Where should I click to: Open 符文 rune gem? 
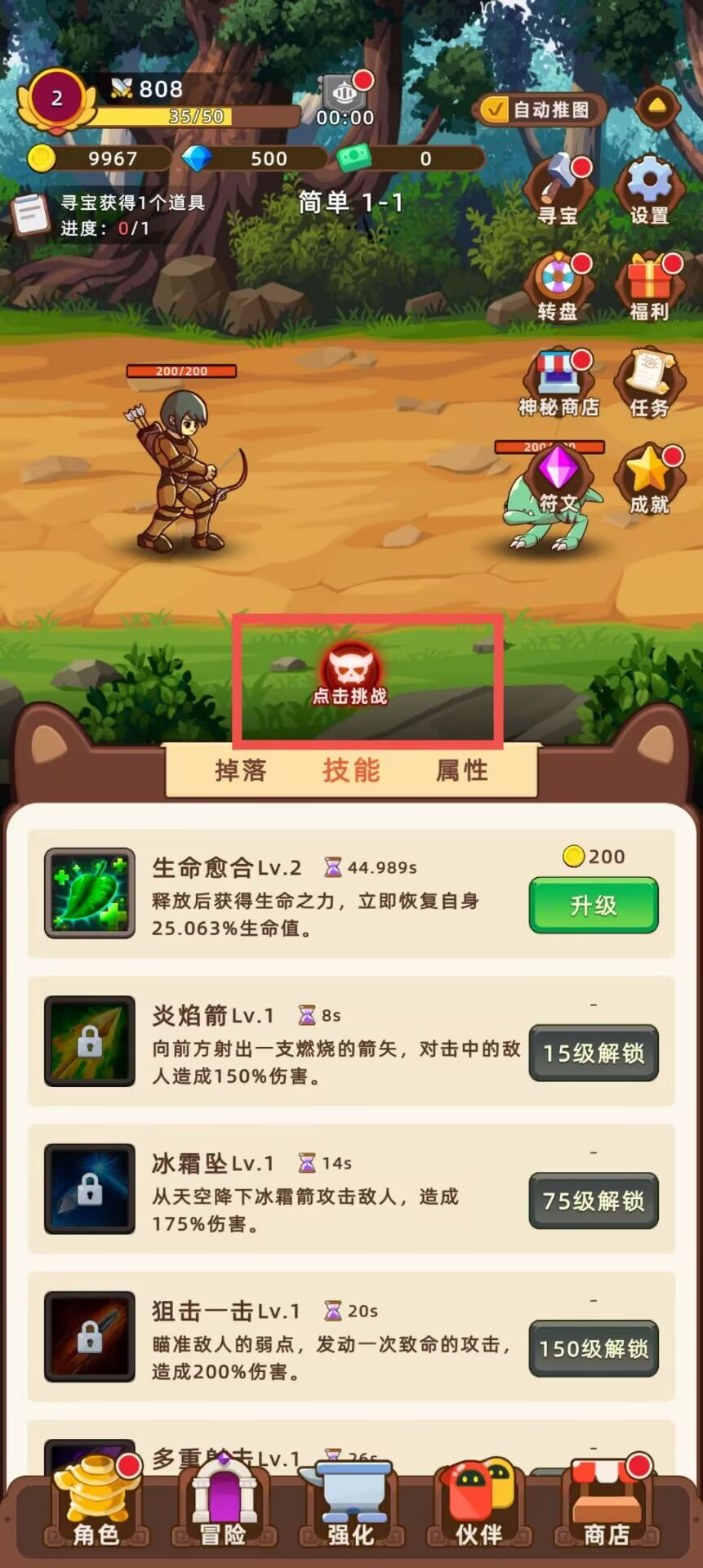[558, 479]
